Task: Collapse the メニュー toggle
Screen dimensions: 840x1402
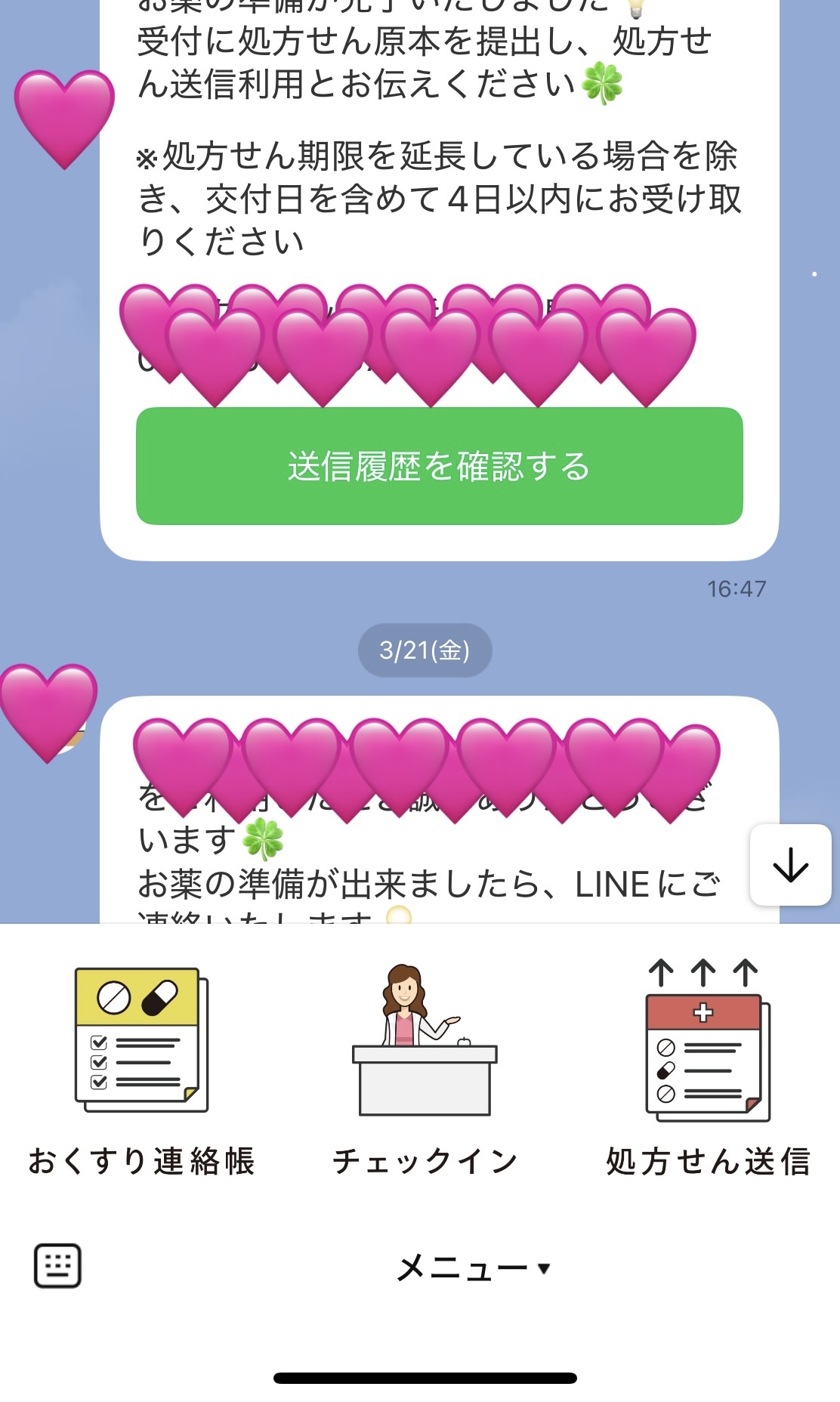Action: coord(474,1268)
